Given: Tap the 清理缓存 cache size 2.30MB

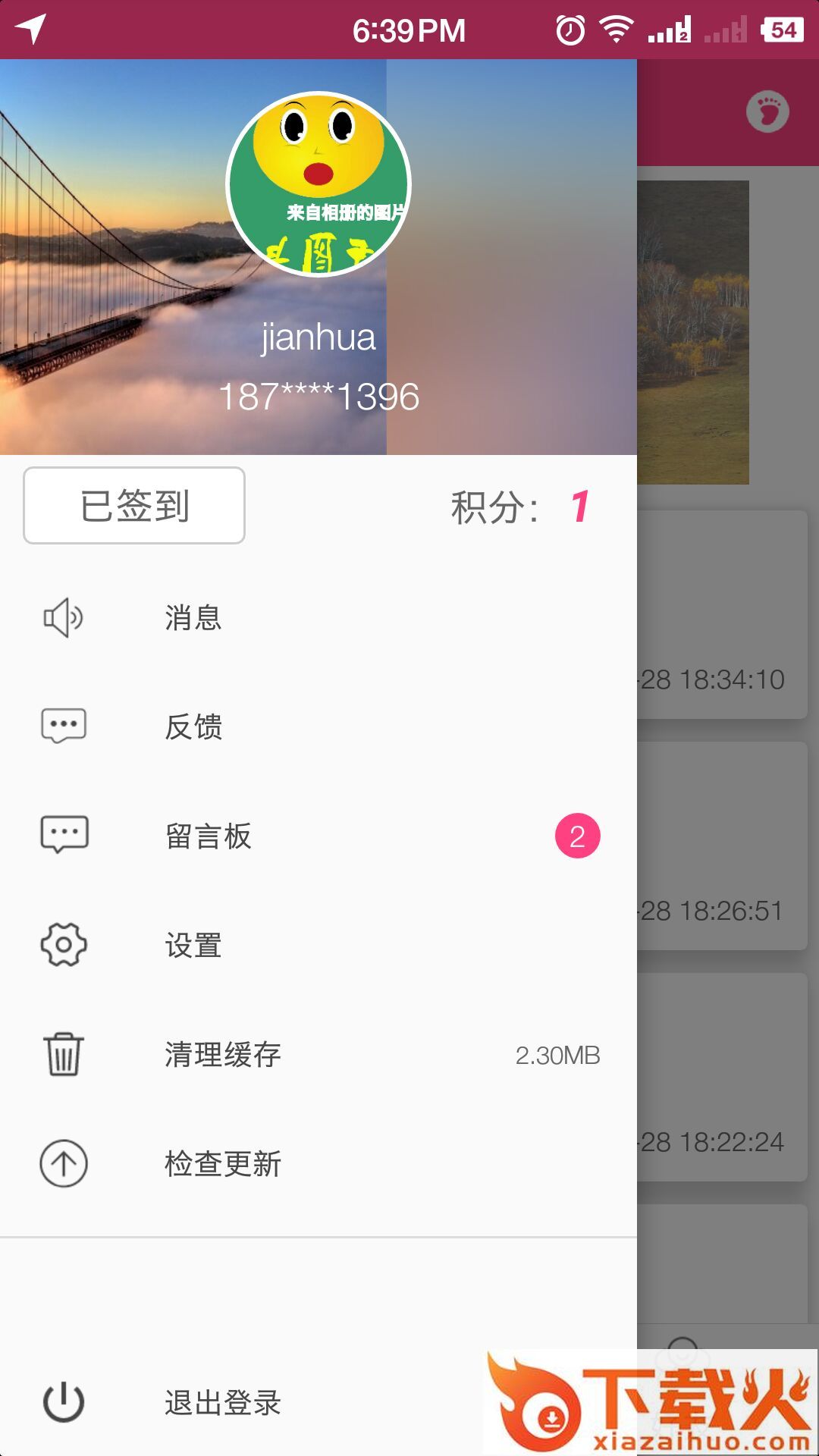Looking at the screenshot, I should pos(558,1055).
